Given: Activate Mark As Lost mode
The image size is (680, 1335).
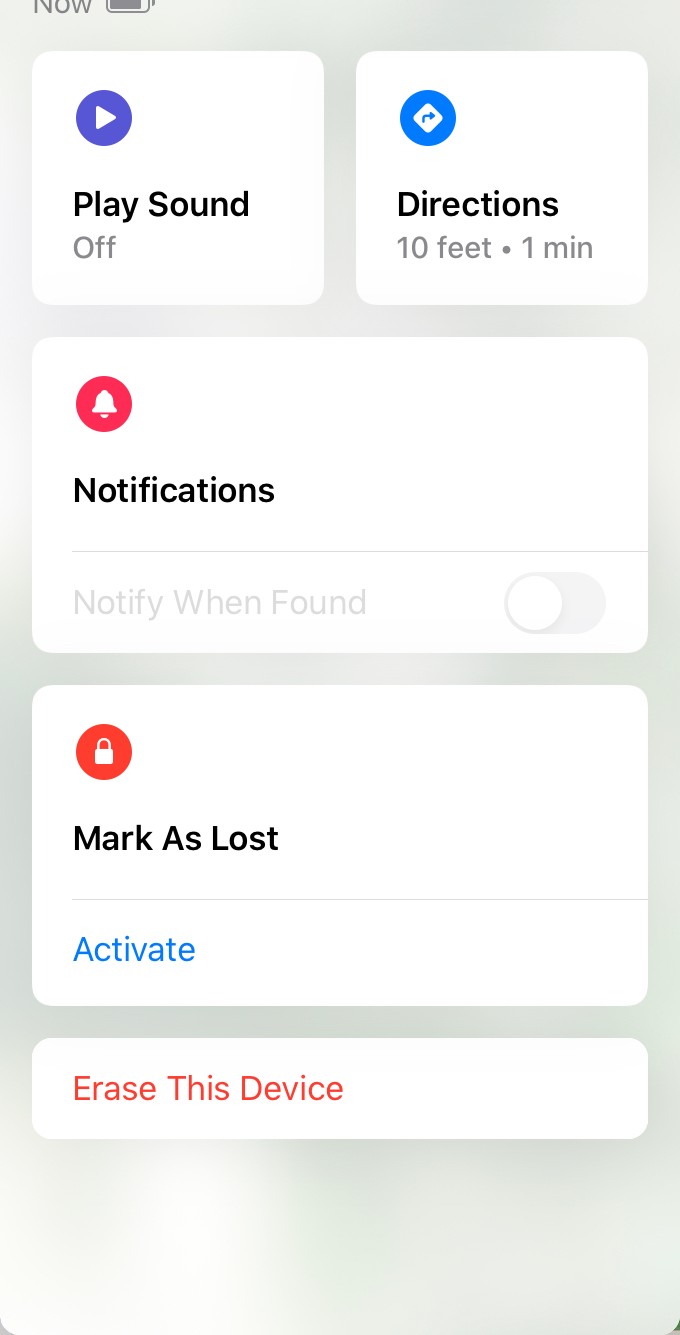Looking at the screenshot, I should pyautogui.click(x=135, y=949).
